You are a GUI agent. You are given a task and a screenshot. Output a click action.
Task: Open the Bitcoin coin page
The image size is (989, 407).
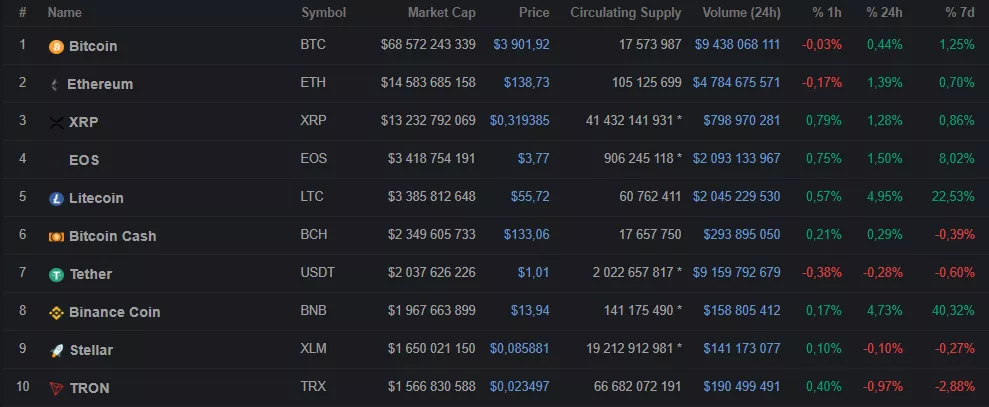point(92,46)
